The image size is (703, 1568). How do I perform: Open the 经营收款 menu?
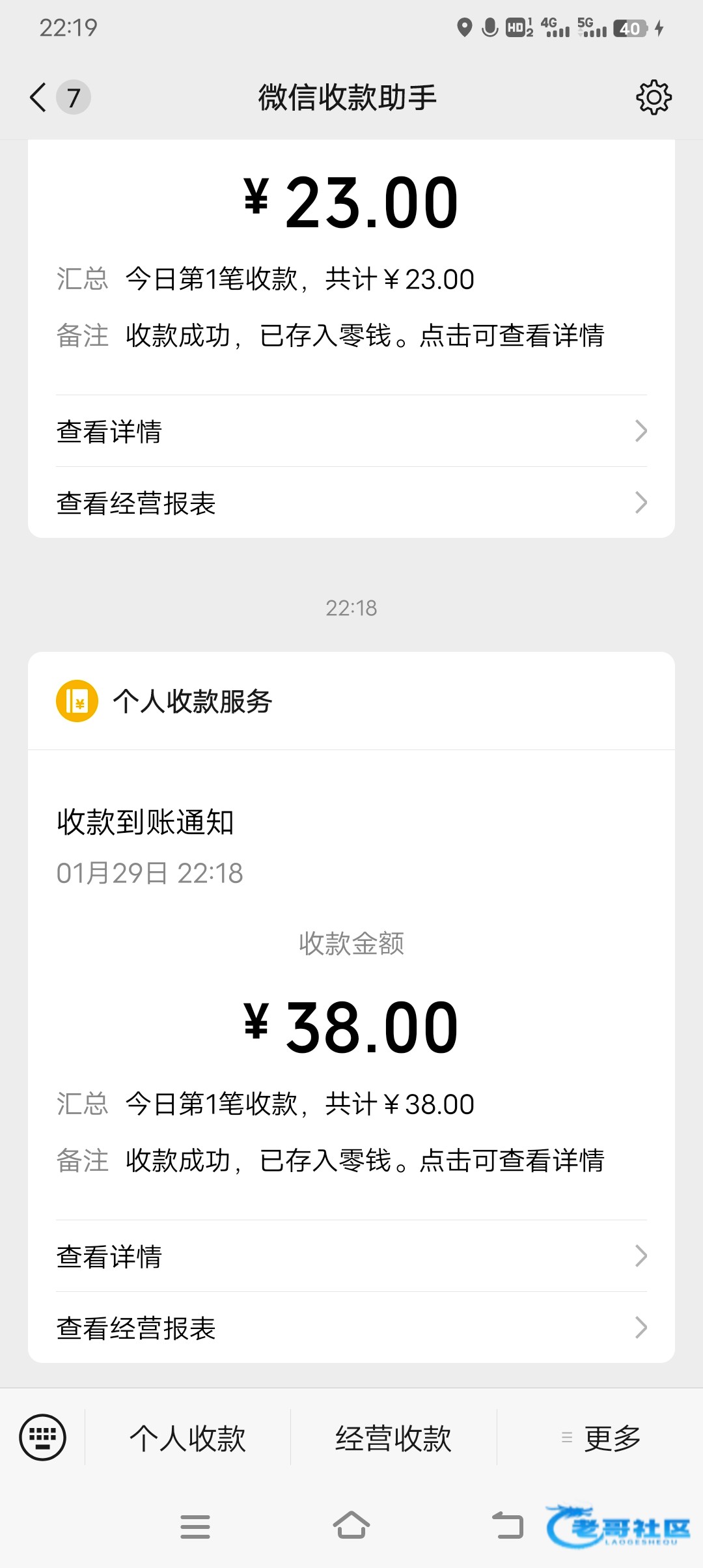[x=393, y=1438]
